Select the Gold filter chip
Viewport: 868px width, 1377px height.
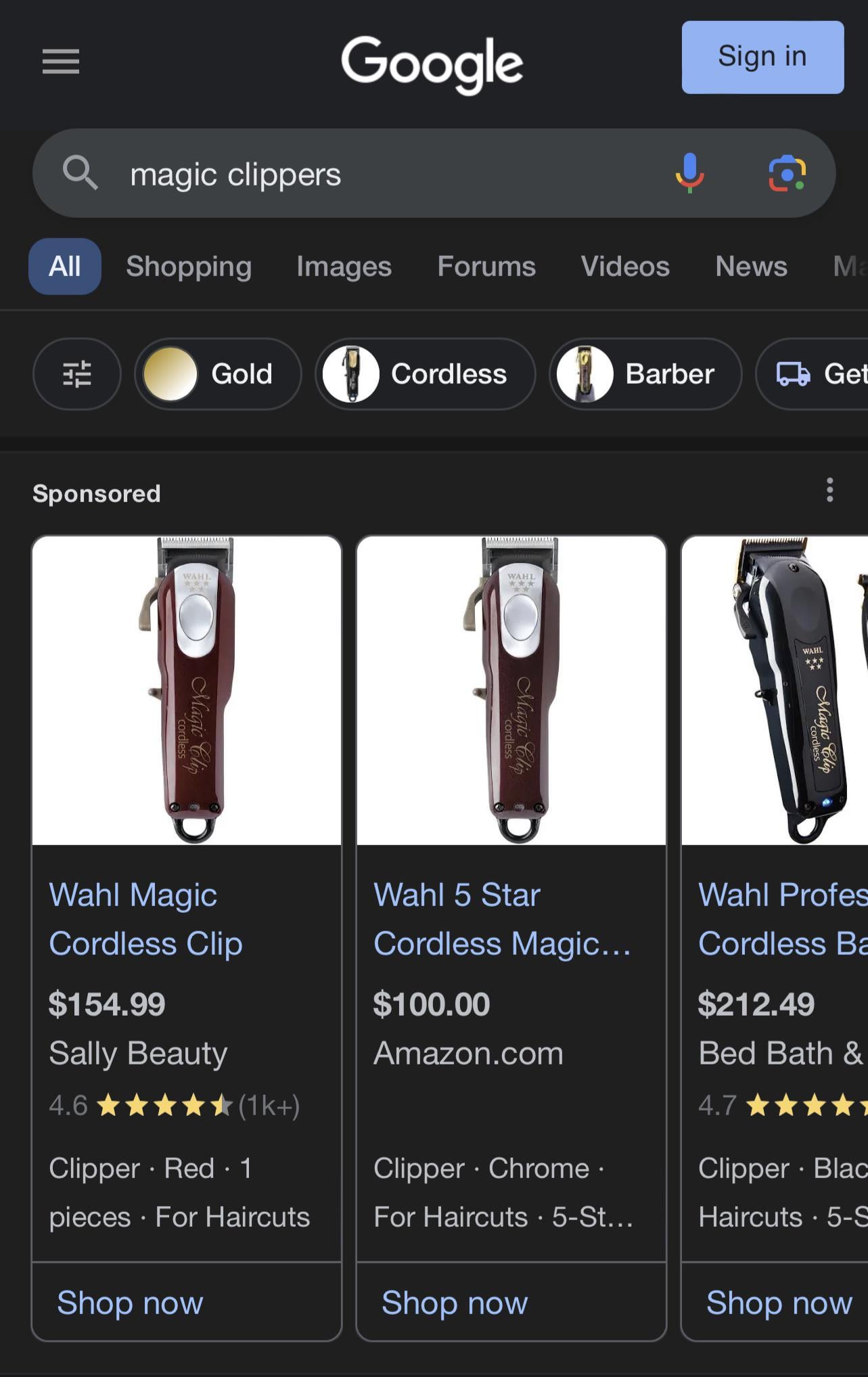[x=218, y=374]
